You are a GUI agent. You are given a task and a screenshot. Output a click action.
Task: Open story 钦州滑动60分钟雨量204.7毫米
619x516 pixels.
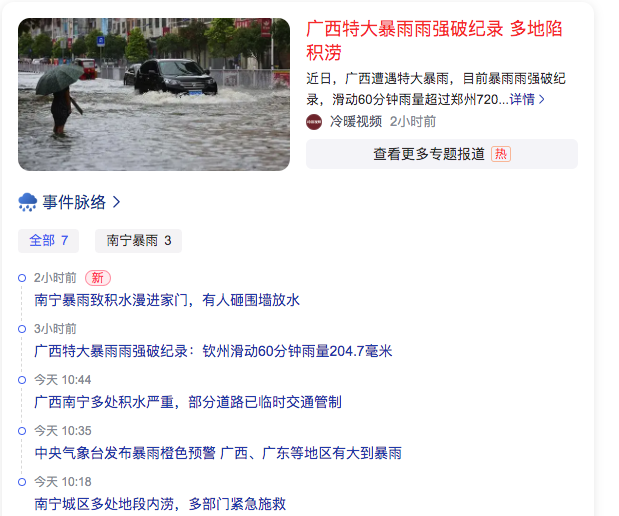point(213,350)
